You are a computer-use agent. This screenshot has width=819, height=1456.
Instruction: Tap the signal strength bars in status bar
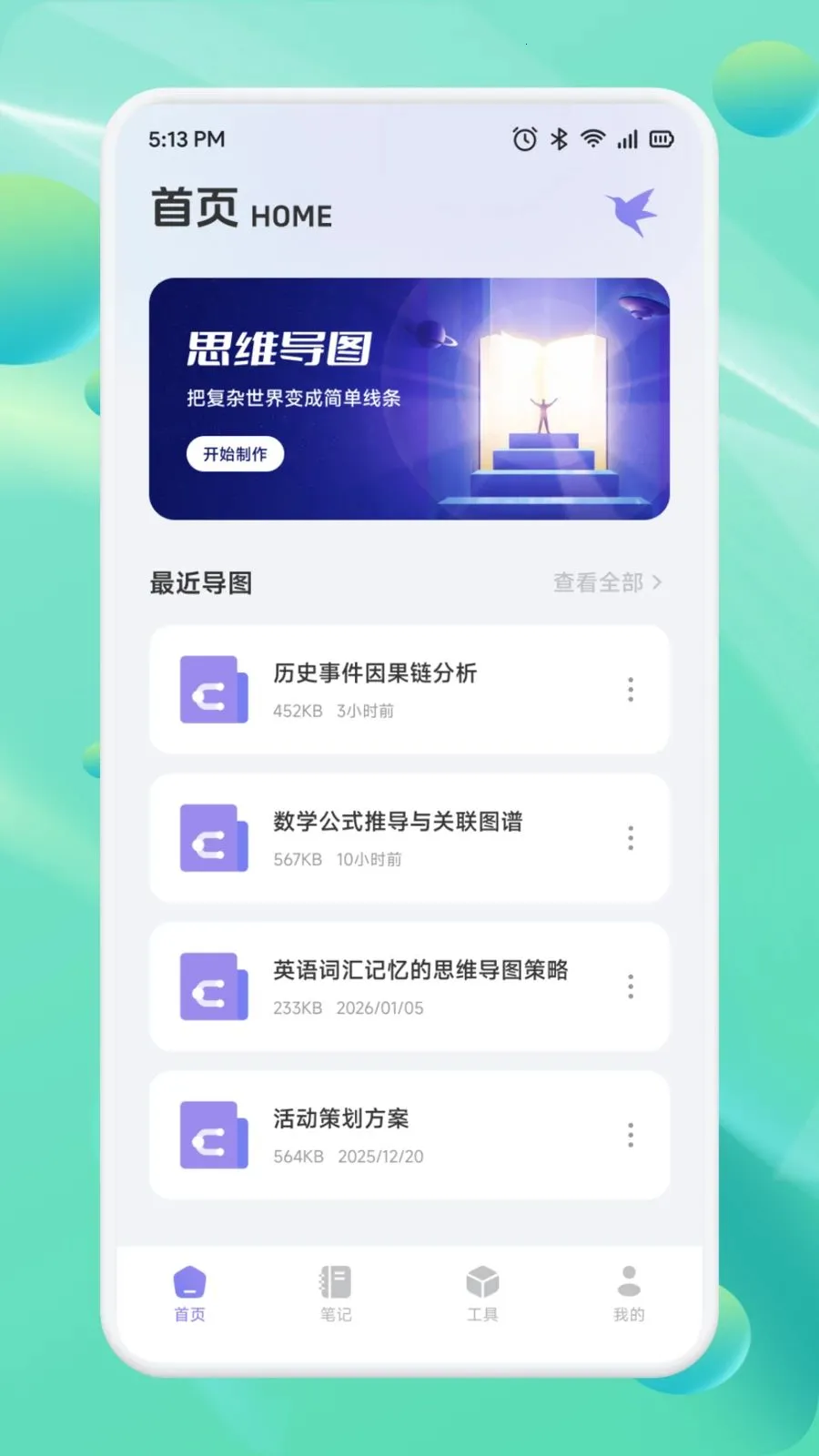626,139
